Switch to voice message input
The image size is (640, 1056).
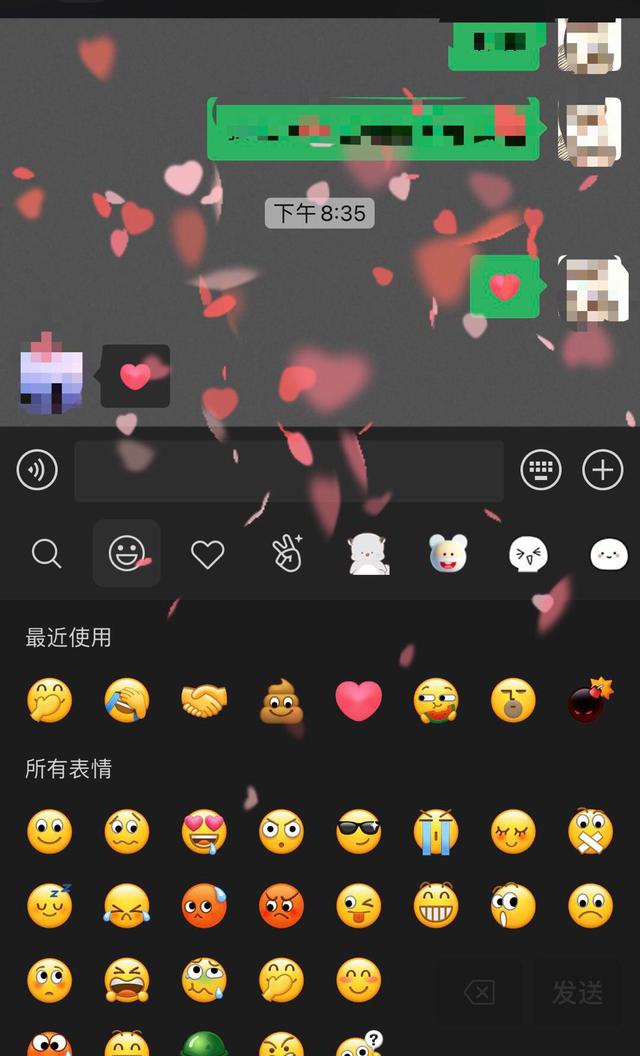tap(37, 469)
